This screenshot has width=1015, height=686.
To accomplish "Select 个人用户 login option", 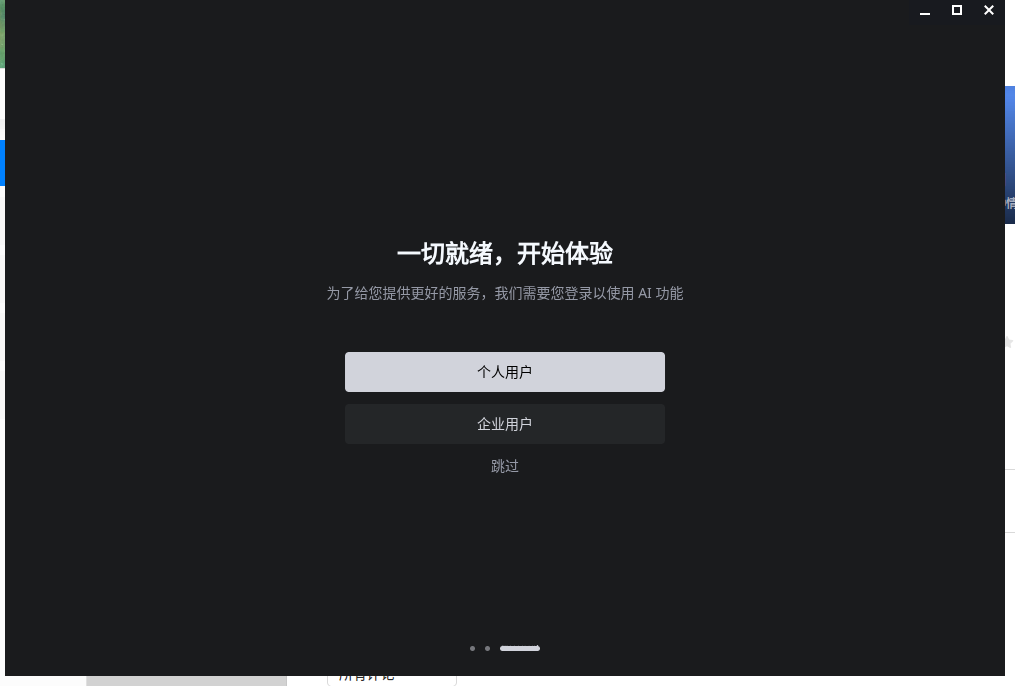I will 504,372.
